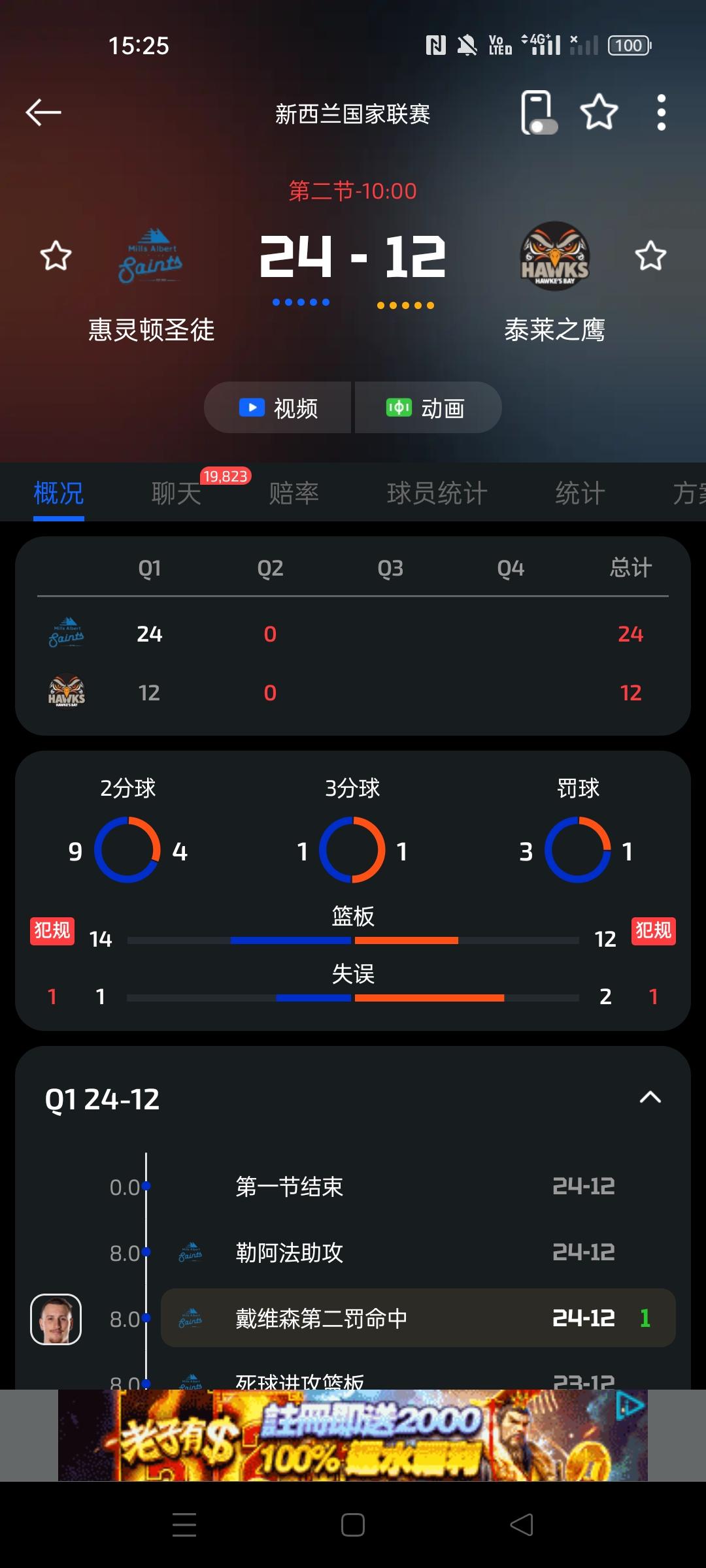Image resolution: width=706 pixels, height=1568 pixels.
Task: Tap the ad info icon on banner
Action: coord(630,1406)
